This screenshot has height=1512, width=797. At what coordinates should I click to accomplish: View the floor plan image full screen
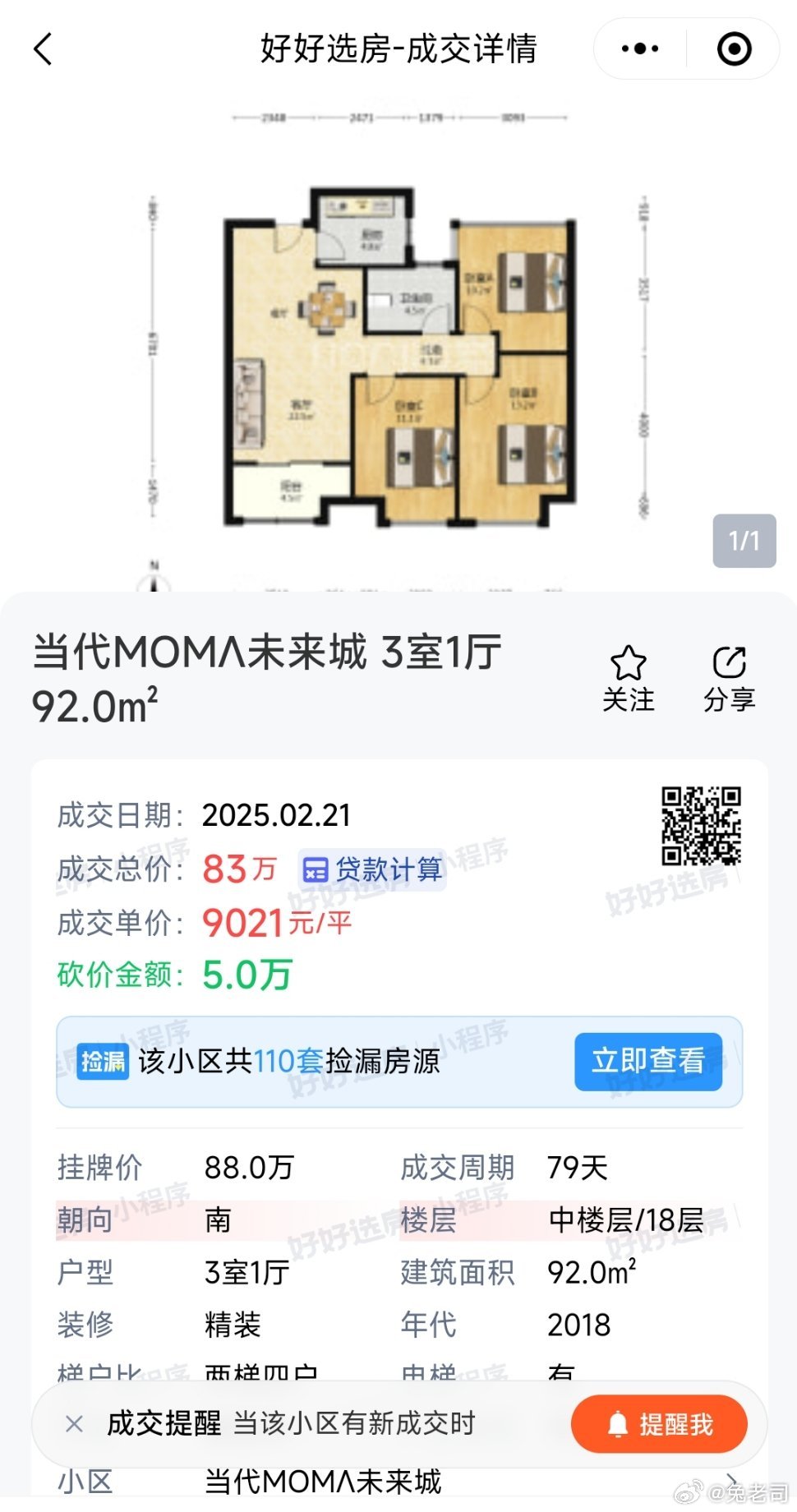[398, 353]
